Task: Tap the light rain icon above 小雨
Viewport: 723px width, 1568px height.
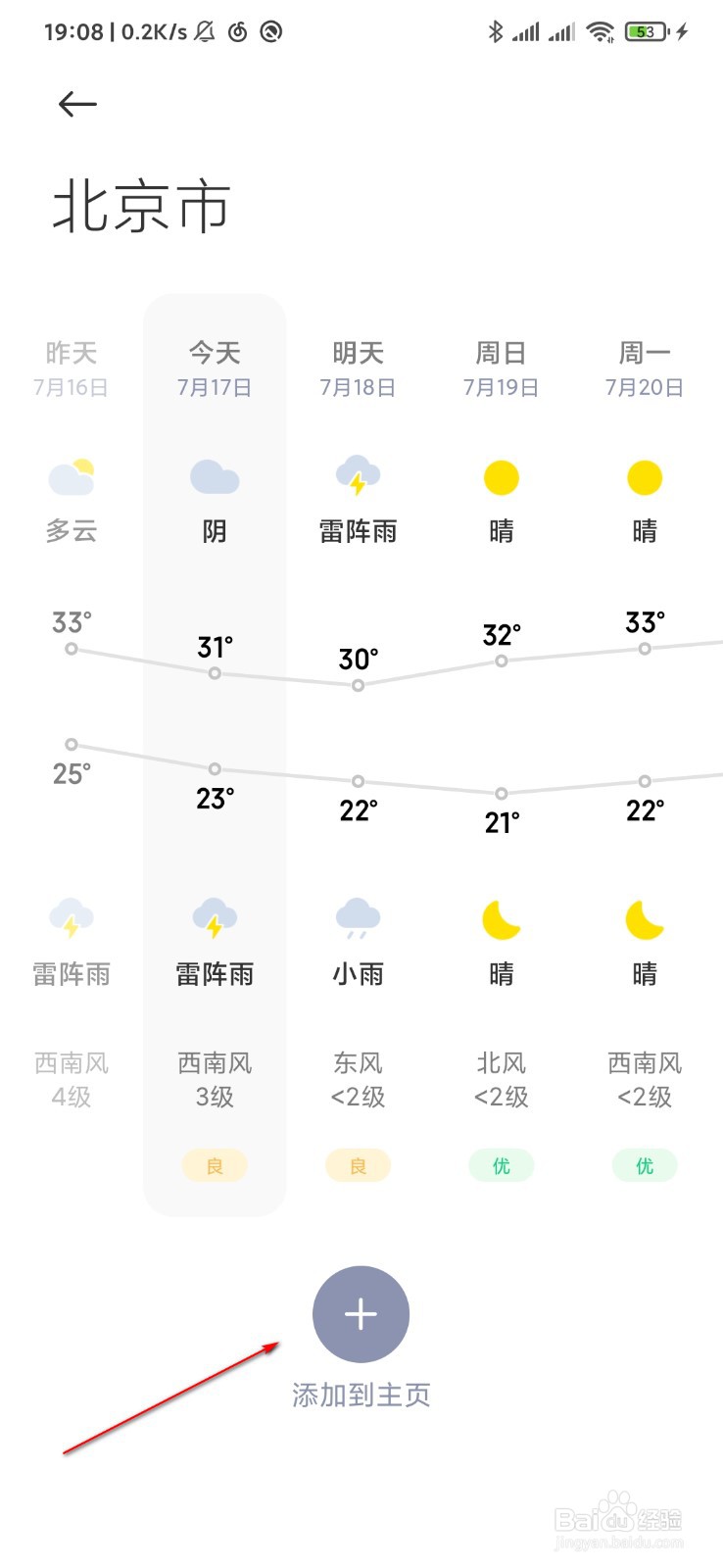Action: (358, 919)
